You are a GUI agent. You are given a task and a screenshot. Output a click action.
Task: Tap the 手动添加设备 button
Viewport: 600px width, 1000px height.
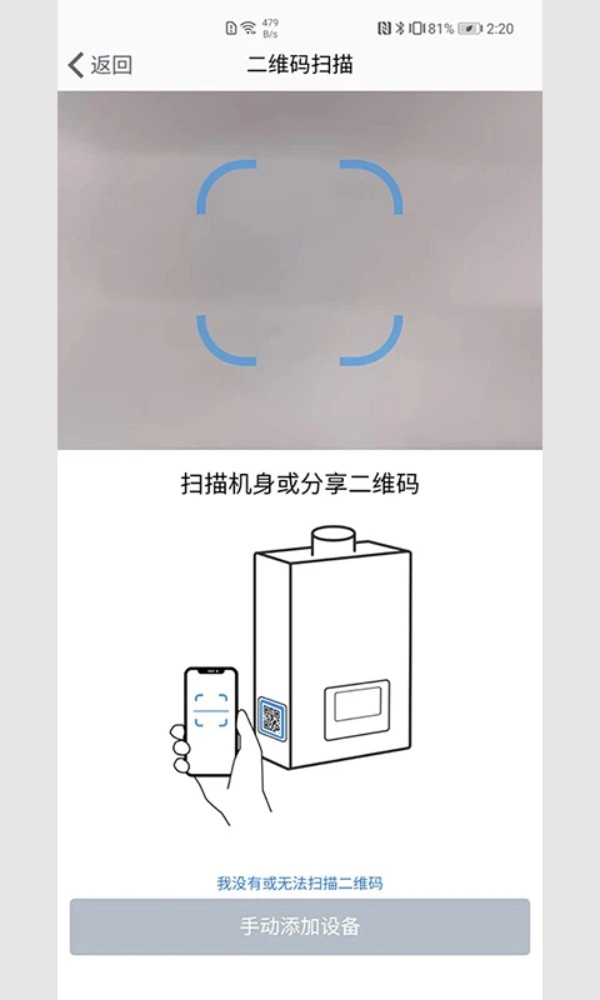point(300,926)
